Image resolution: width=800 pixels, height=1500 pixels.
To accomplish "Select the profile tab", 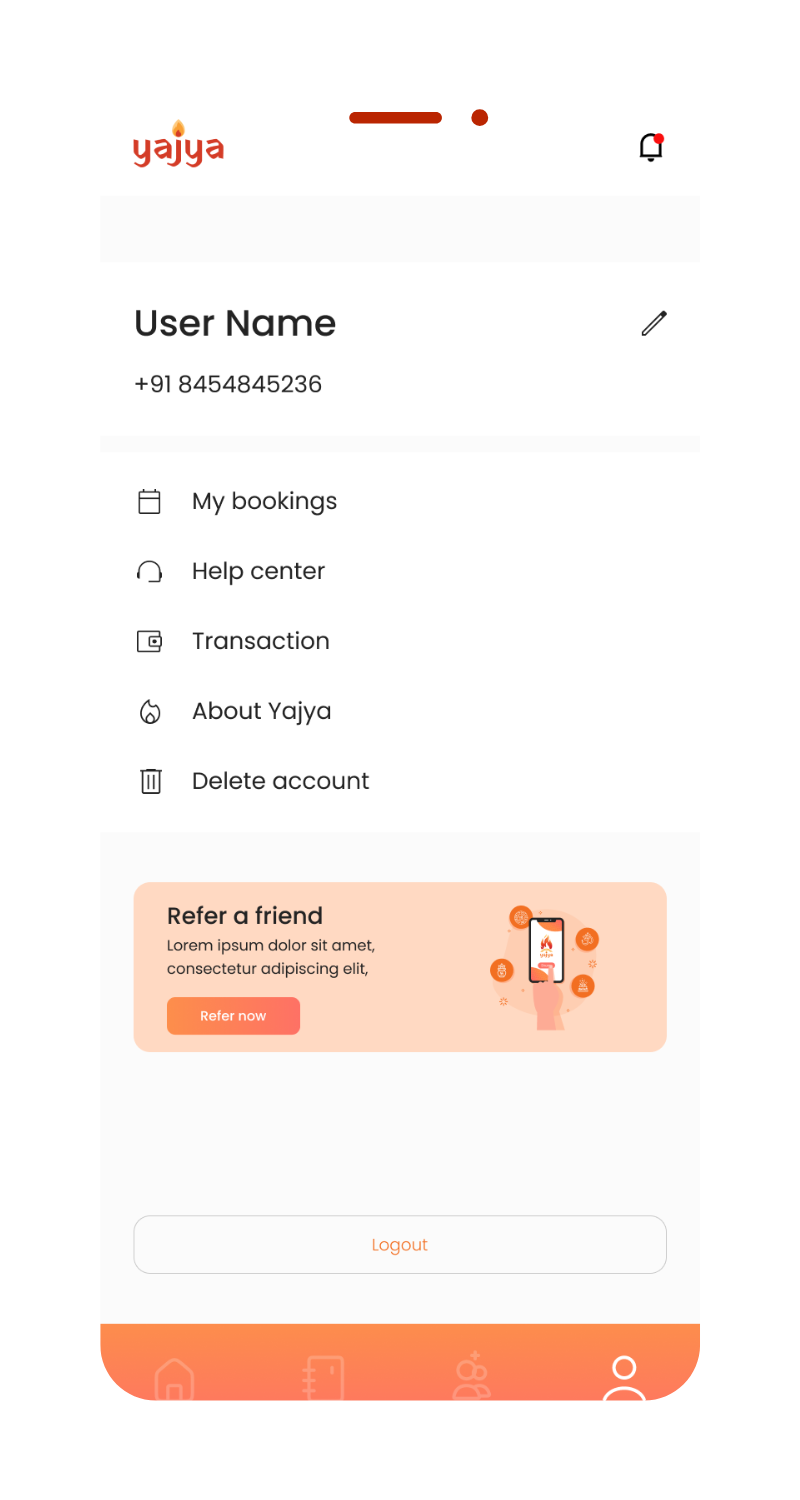I will [624, 1376].
